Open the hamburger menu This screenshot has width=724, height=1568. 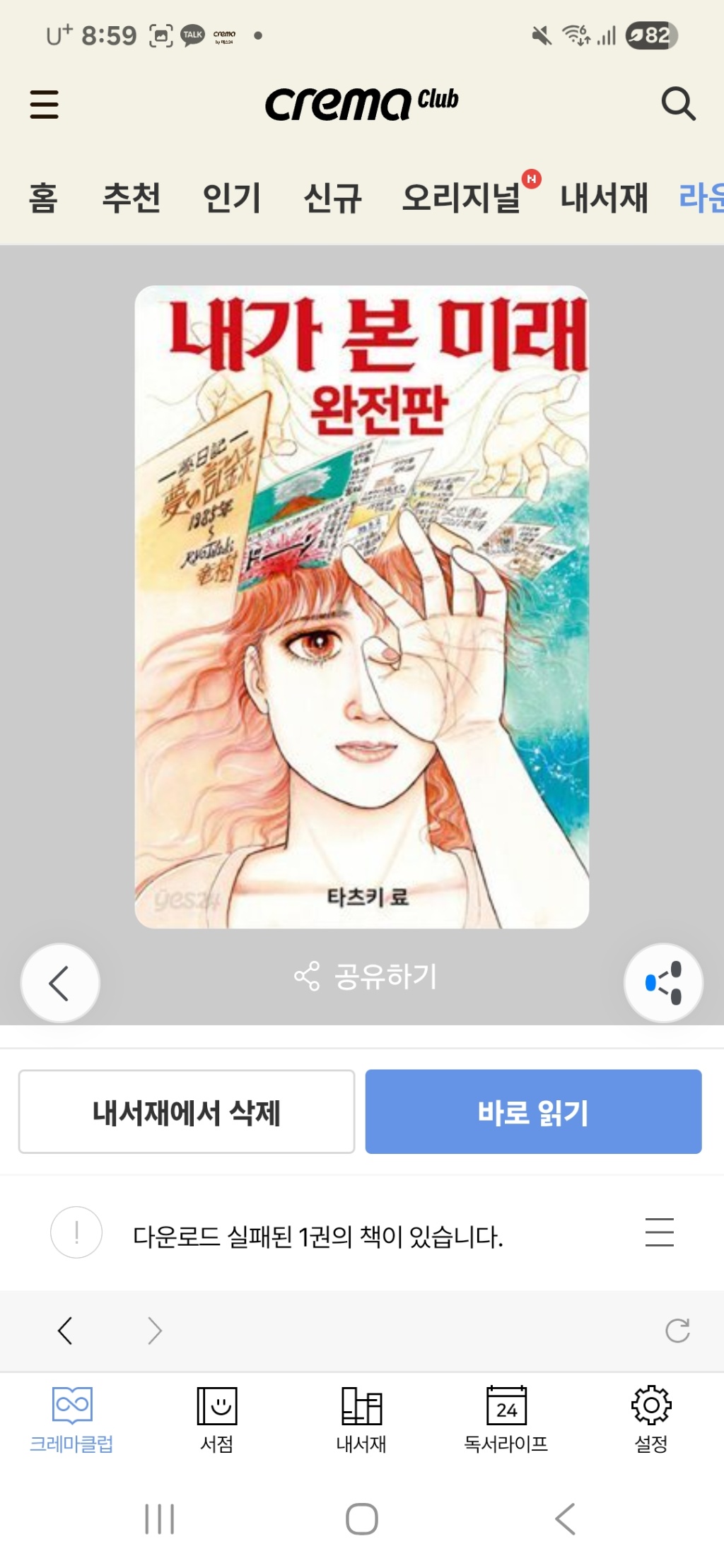[x=44, y=104]
